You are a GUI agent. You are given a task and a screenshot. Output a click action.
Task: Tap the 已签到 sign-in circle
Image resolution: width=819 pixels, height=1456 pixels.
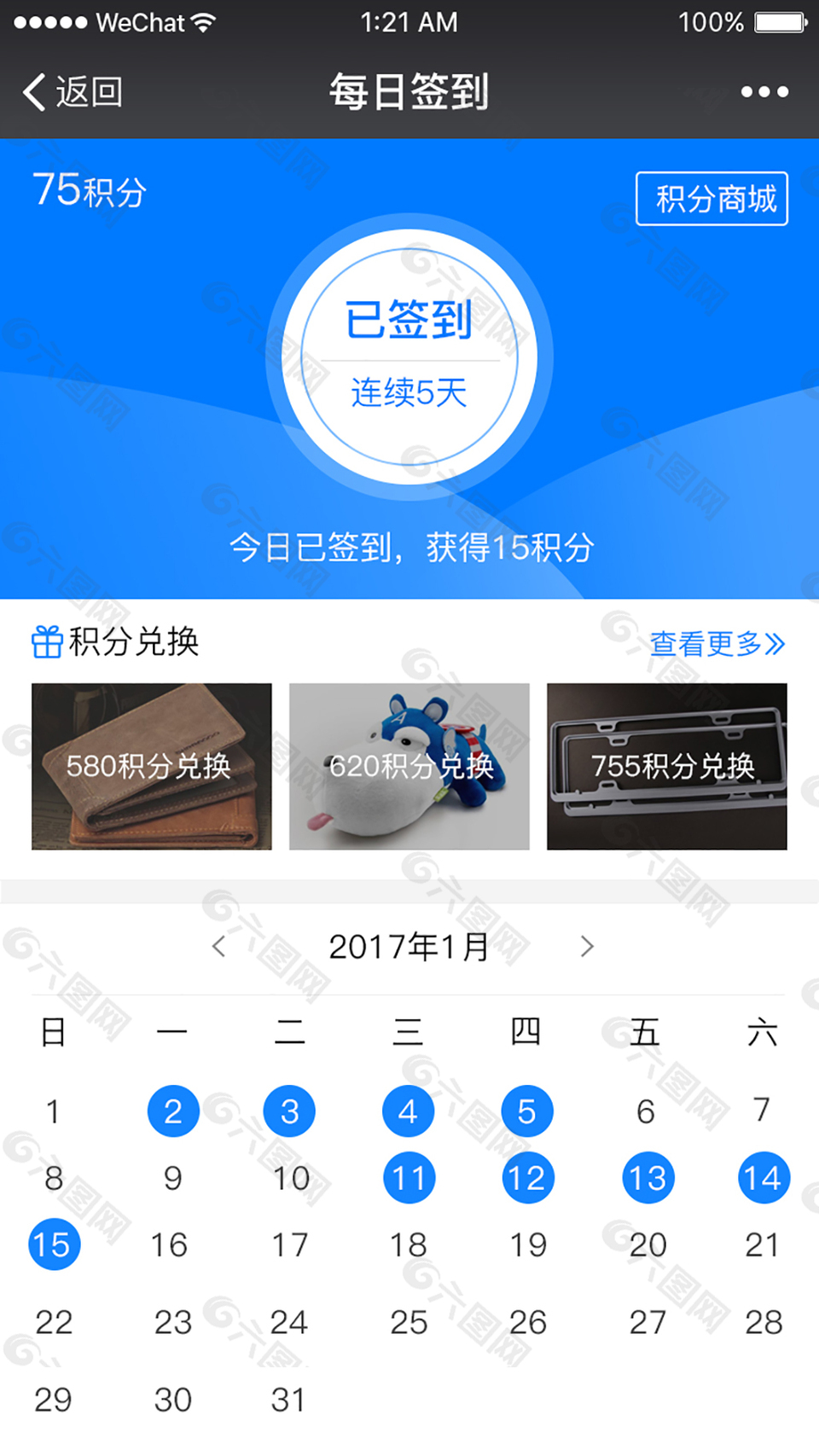(x=409, y=357)
